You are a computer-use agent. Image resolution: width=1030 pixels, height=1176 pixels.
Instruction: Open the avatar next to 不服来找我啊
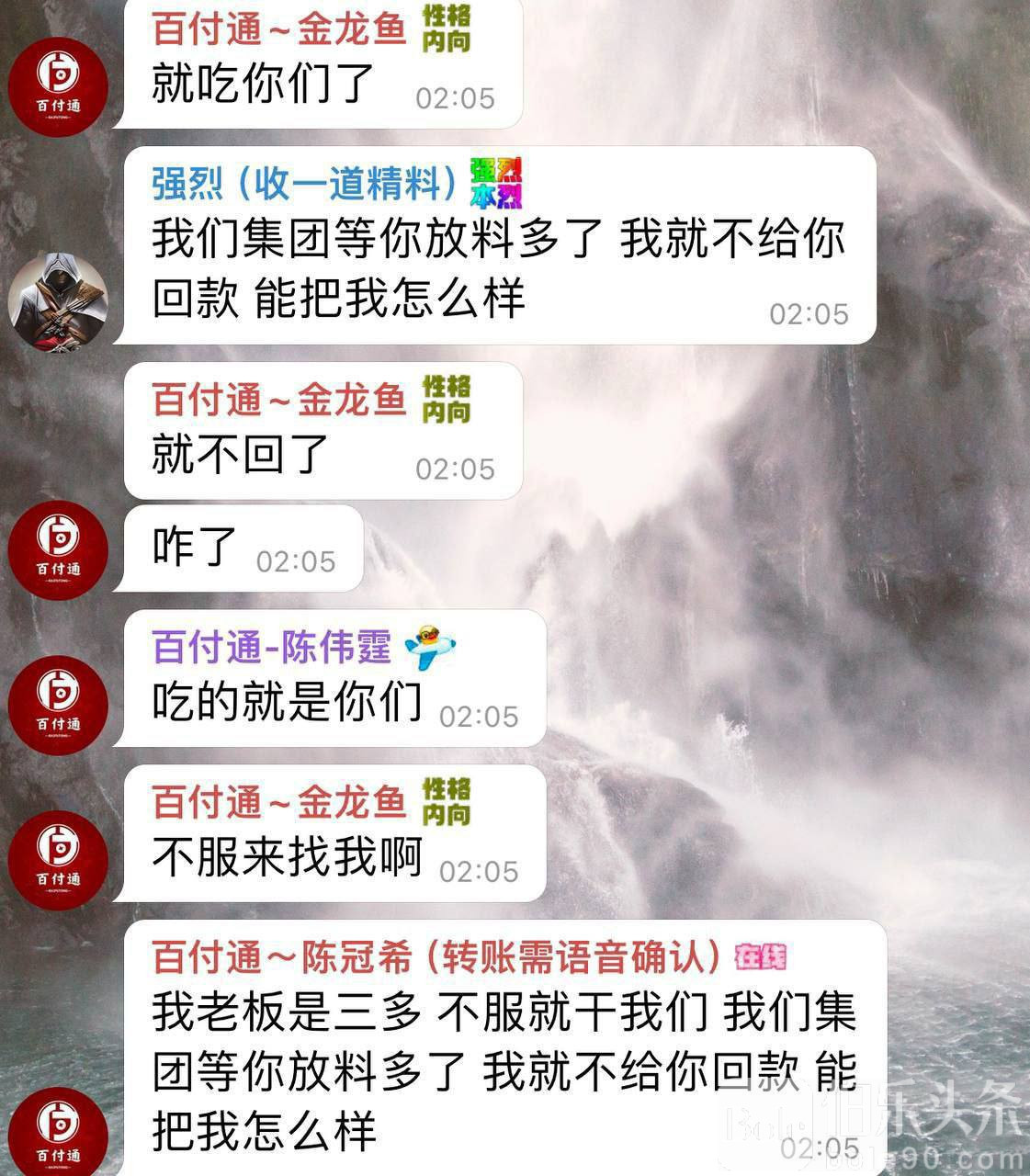point(58,861)
